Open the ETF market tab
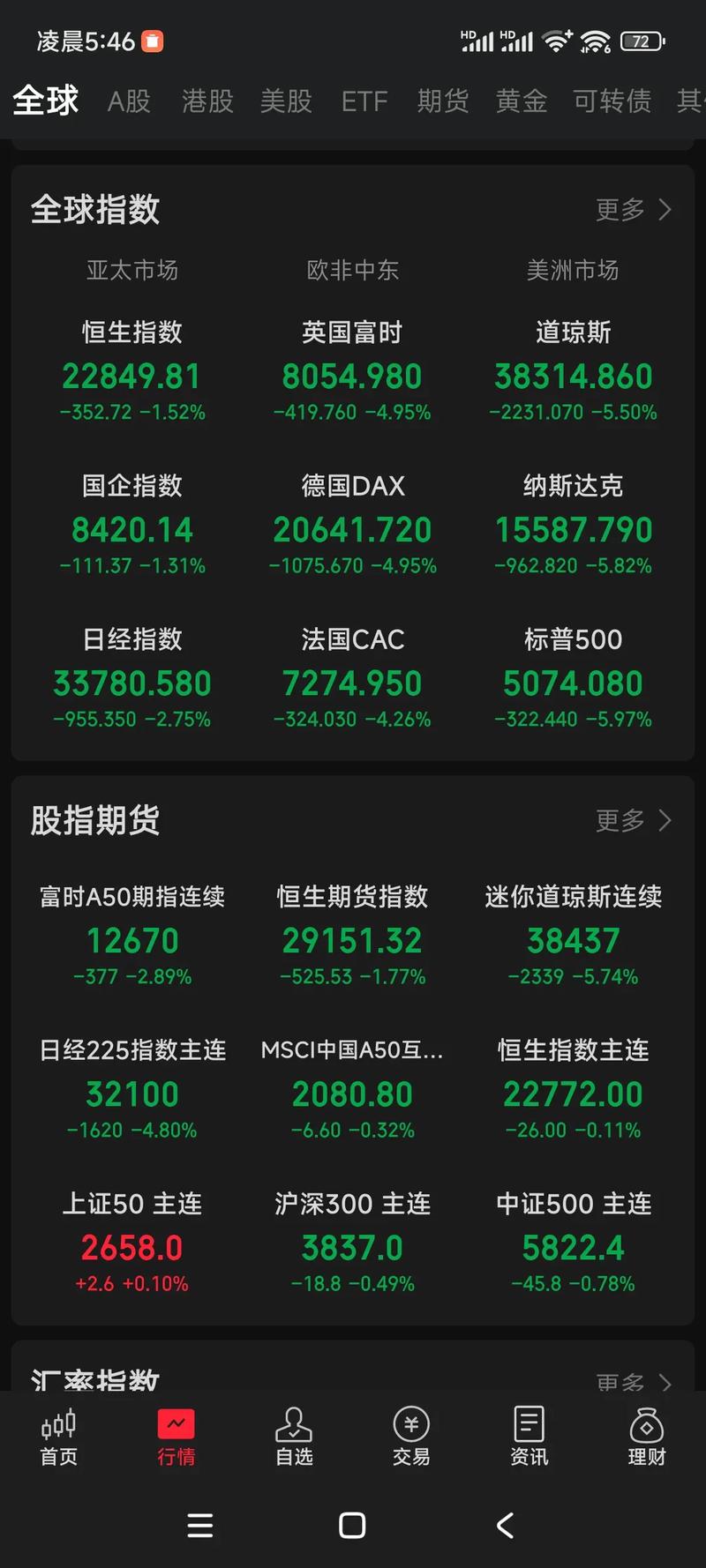 click(x=364, y=101)
